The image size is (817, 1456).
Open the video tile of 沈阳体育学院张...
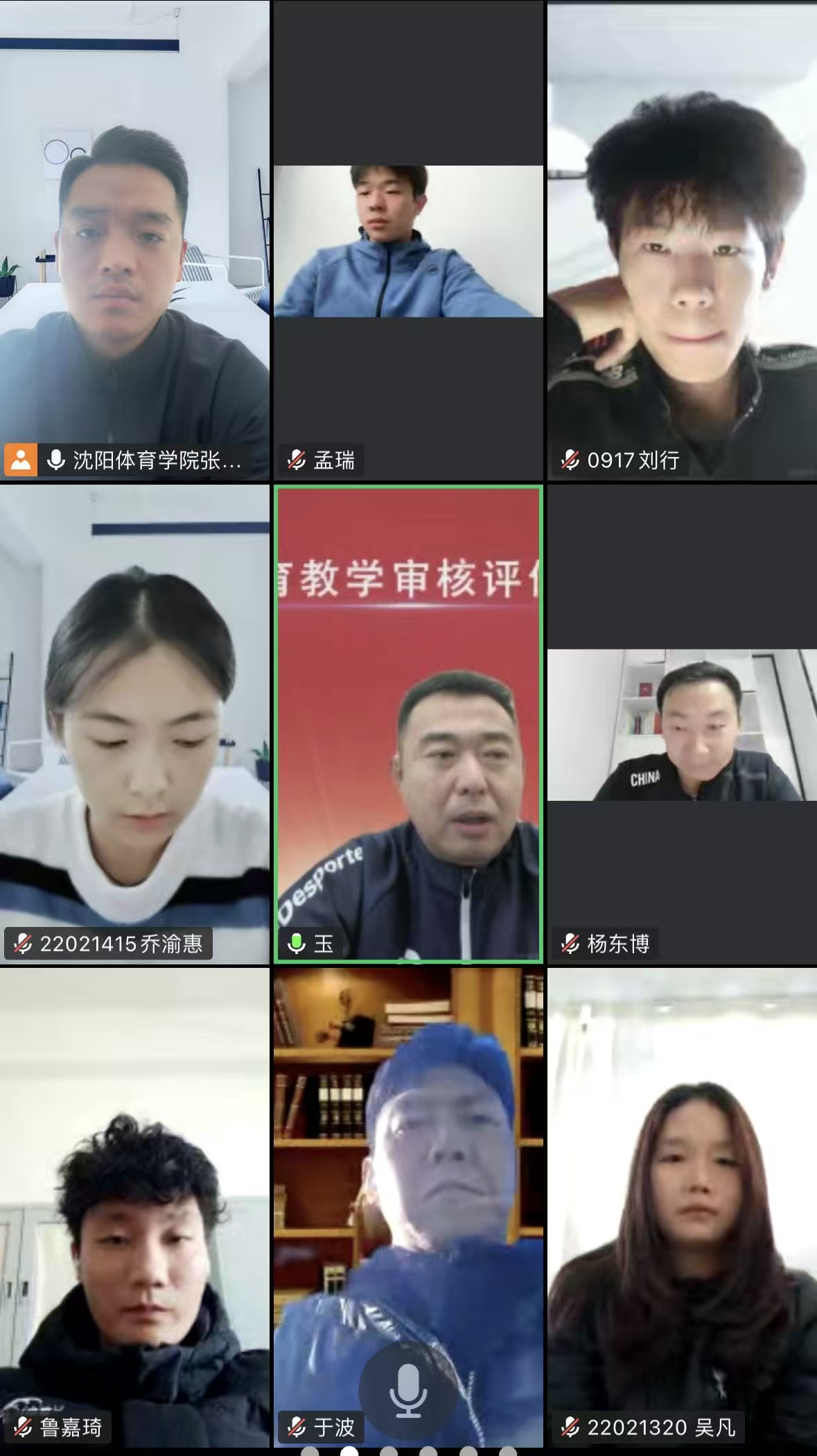134,240
